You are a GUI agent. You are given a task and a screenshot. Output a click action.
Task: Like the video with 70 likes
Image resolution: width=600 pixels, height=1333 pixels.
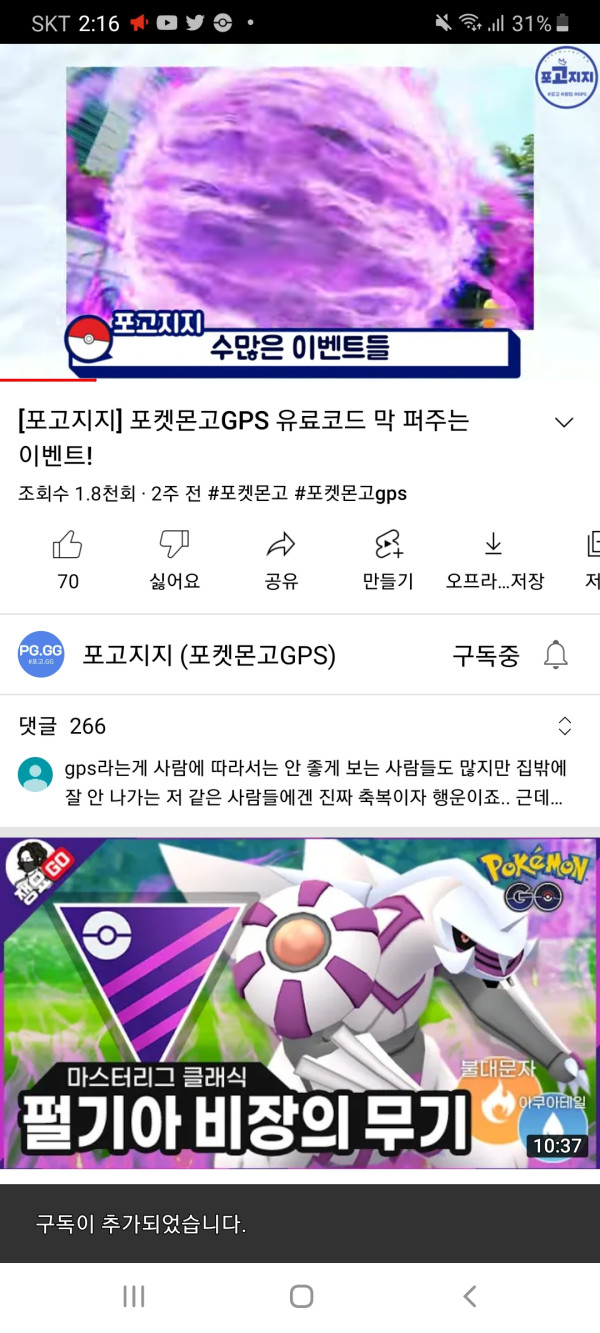[x=67, y=558]
